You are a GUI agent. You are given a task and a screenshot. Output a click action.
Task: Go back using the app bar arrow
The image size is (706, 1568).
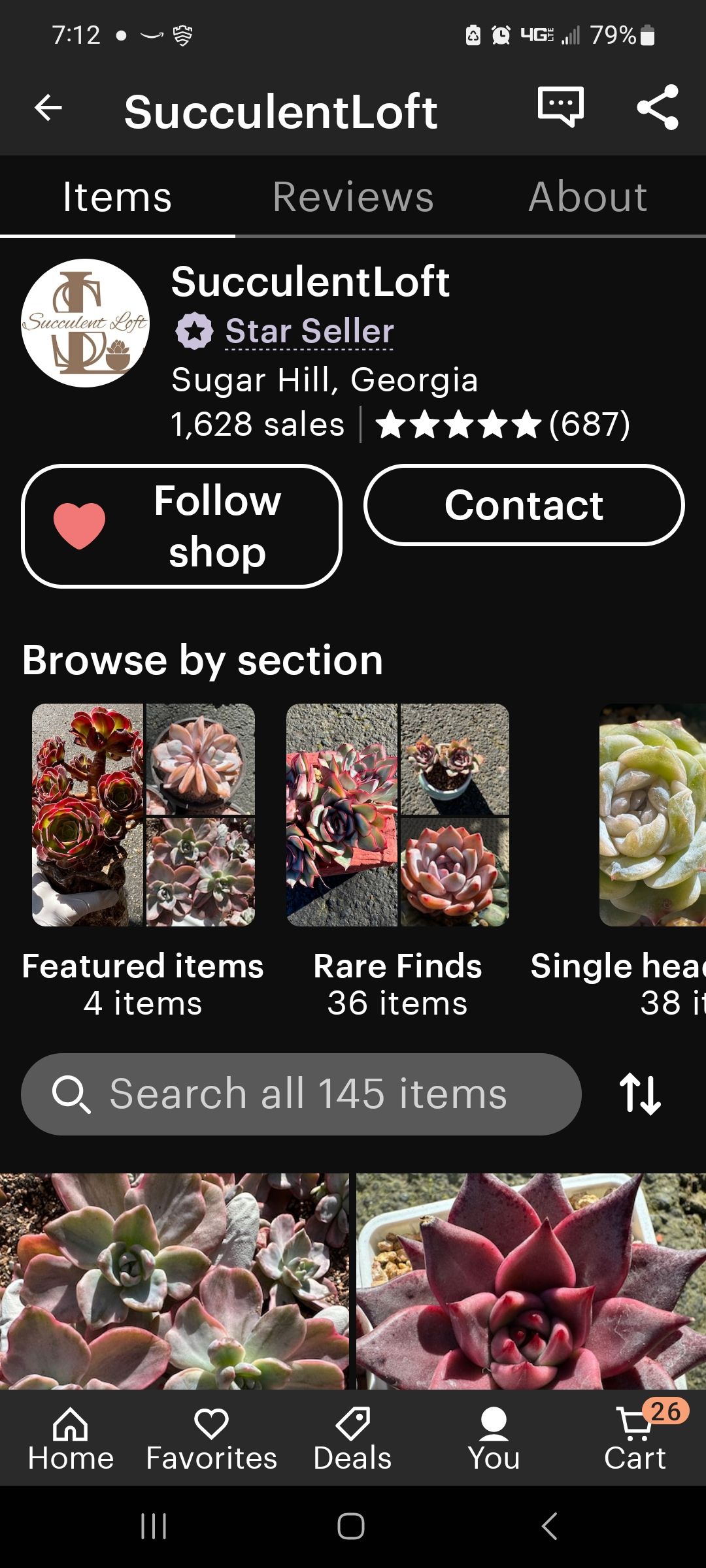[x=48, y=108]
